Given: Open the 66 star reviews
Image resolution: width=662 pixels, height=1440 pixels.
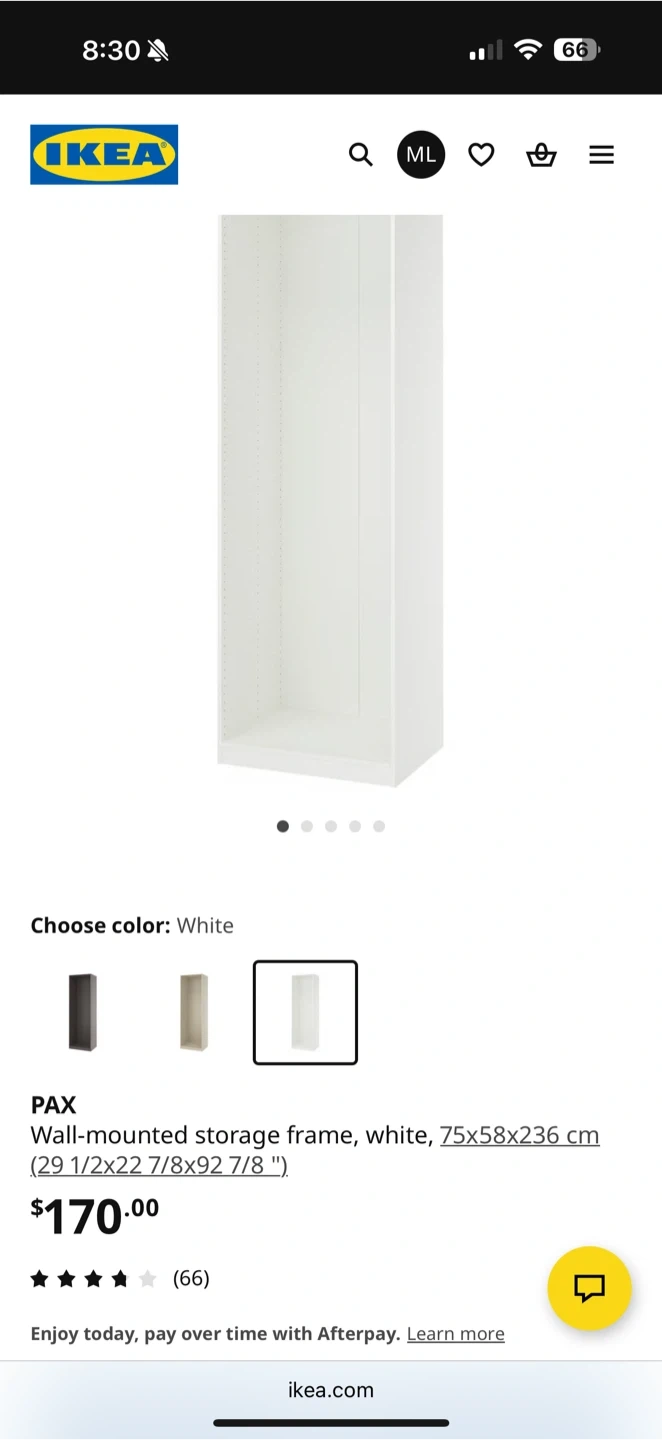Looking at the screenshot, I should [x=120, y=1278].
